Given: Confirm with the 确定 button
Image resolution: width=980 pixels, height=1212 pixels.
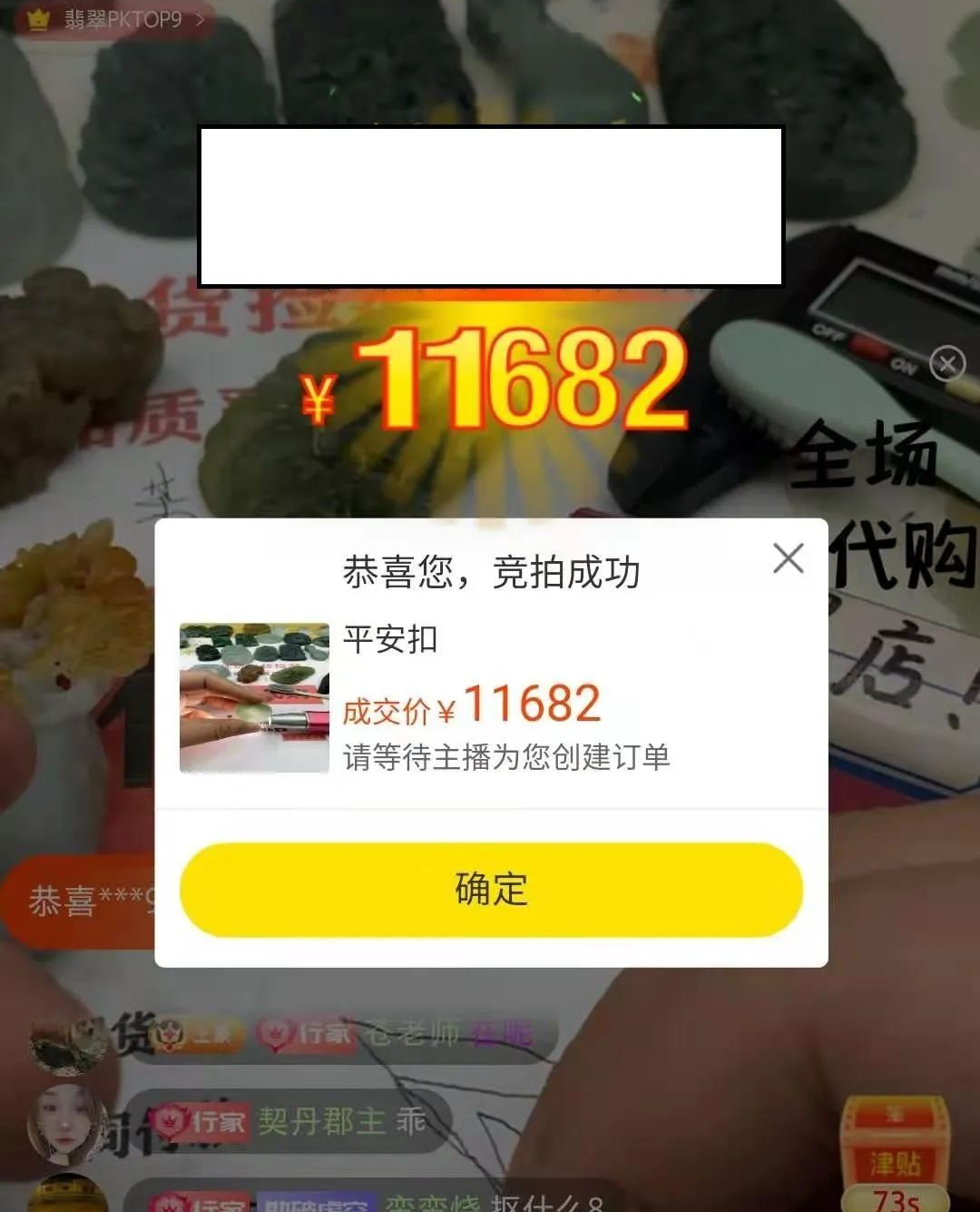Looking at the screenshot, I should [491, 889].
